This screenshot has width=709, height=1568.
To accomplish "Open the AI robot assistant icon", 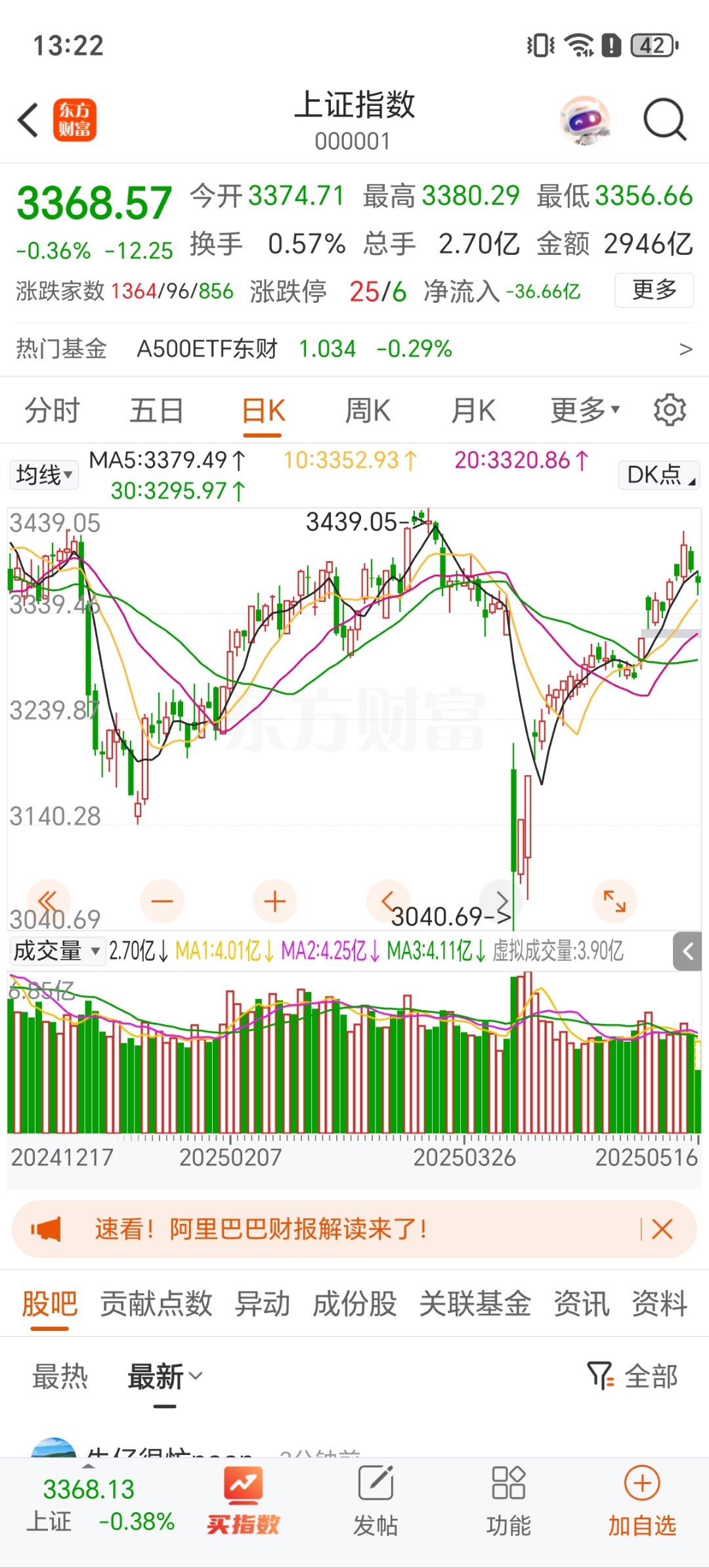I will tap(584, 120).
